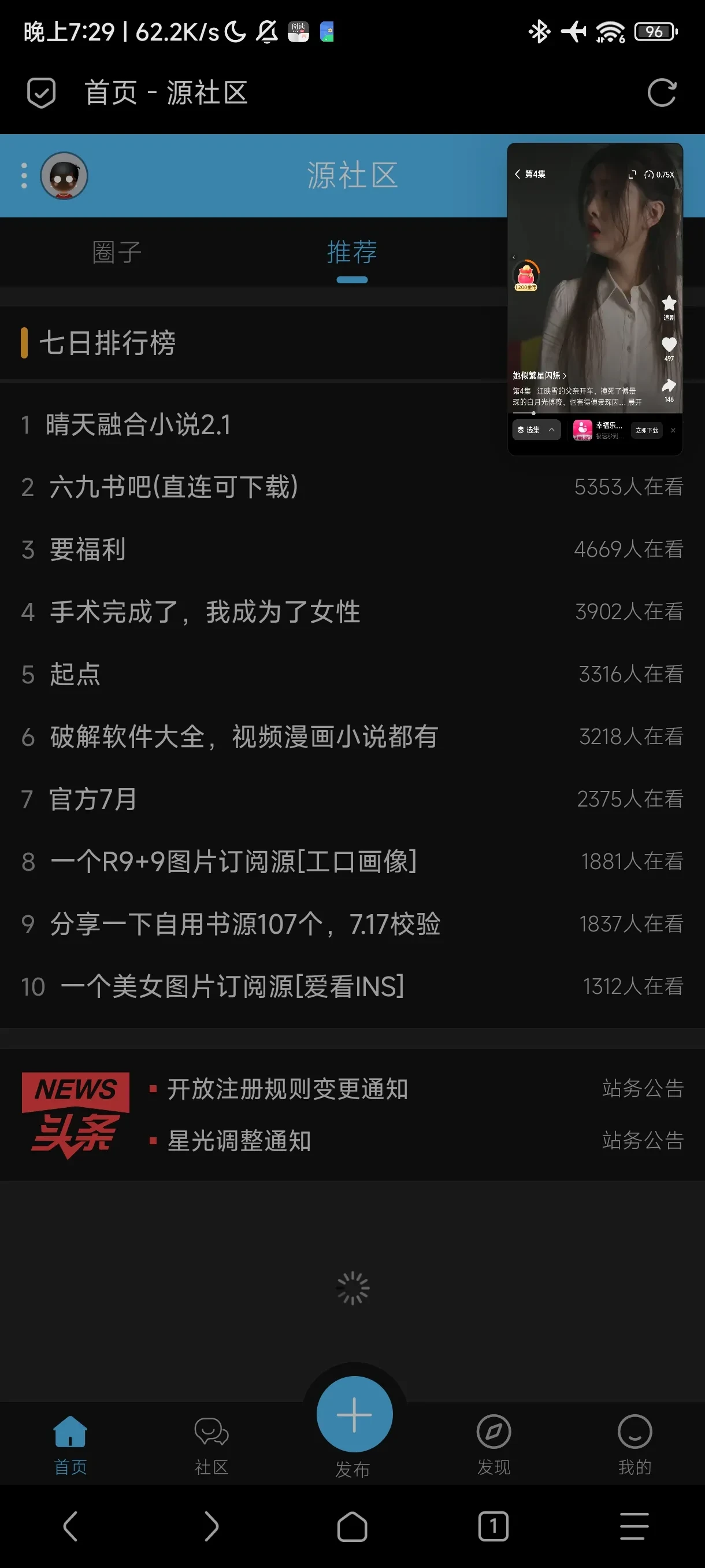This screenshot has width=705, height=1568.
Task: Read the 开放注册规则变更通知 announcement
Action: coord(287,1089)
